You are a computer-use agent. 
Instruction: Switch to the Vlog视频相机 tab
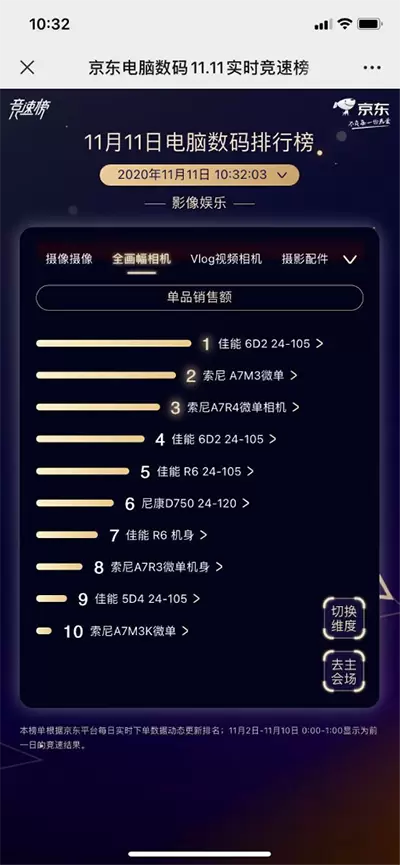click(x=226, y=259)
